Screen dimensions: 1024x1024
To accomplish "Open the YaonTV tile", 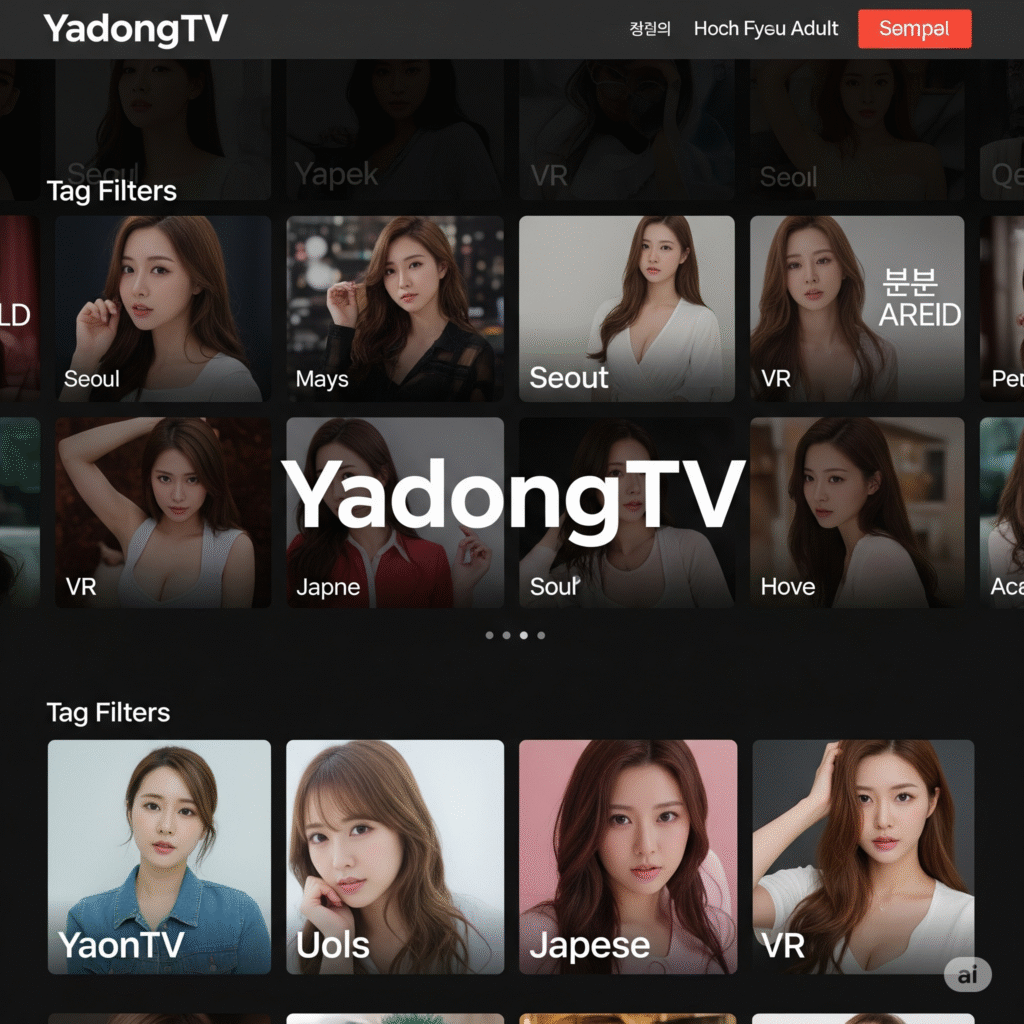I will point(159,857).
